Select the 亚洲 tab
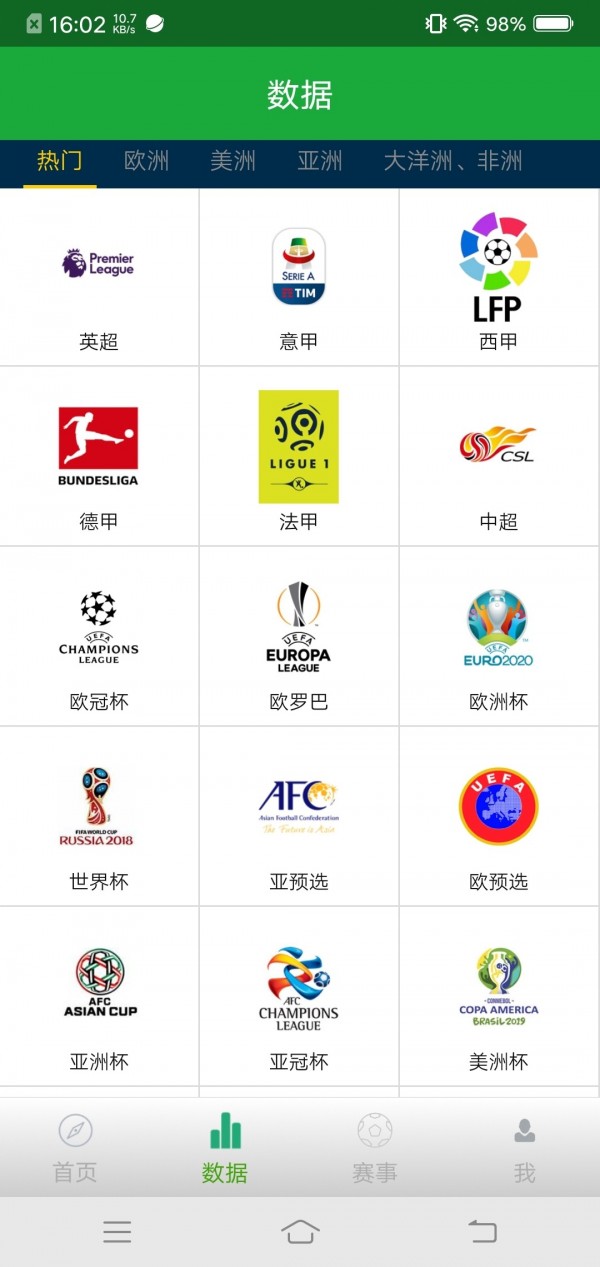 tap(320, 161)
